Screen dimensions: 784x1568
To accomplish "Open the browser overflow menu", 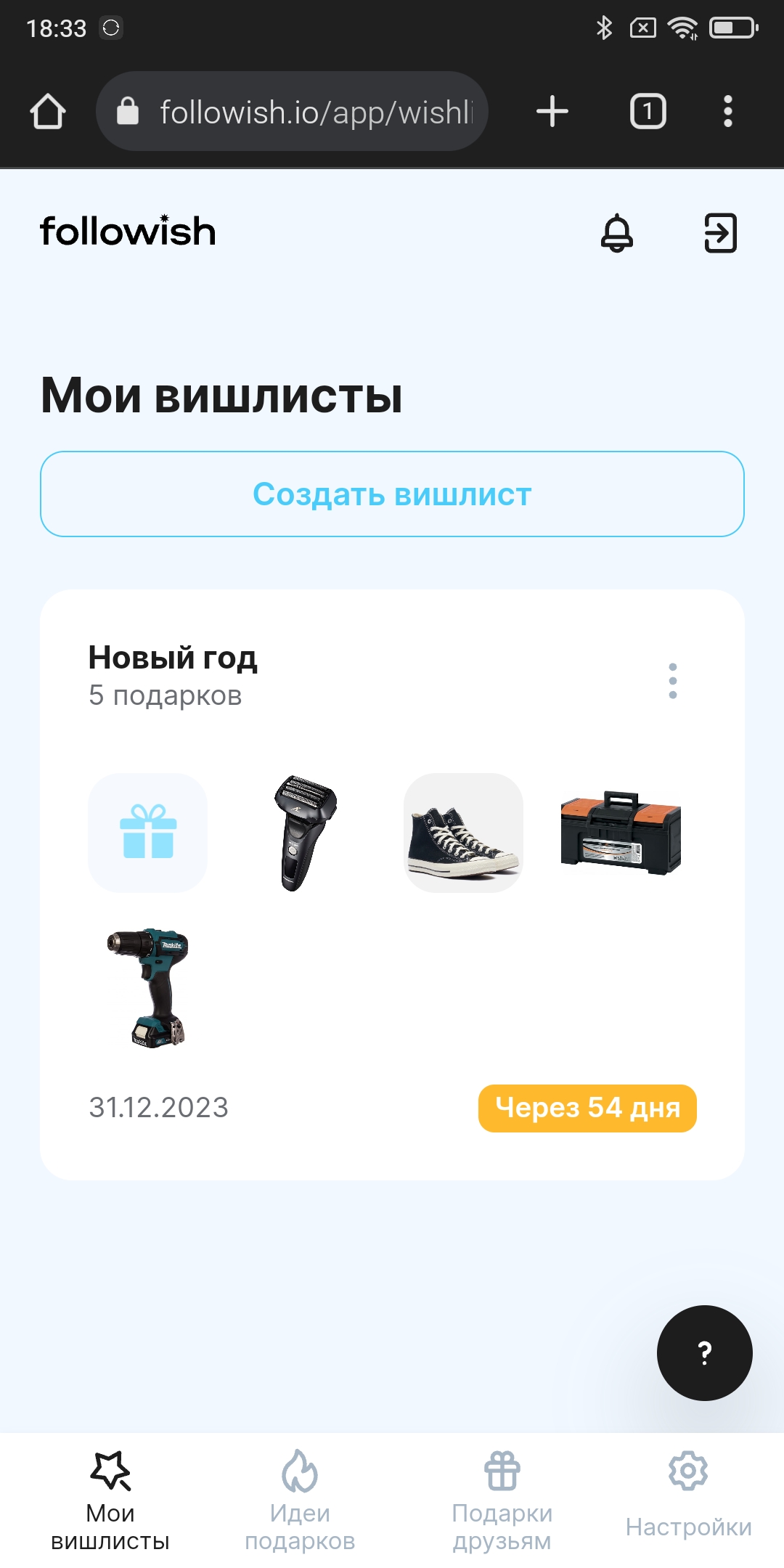I will click(728, 112).
